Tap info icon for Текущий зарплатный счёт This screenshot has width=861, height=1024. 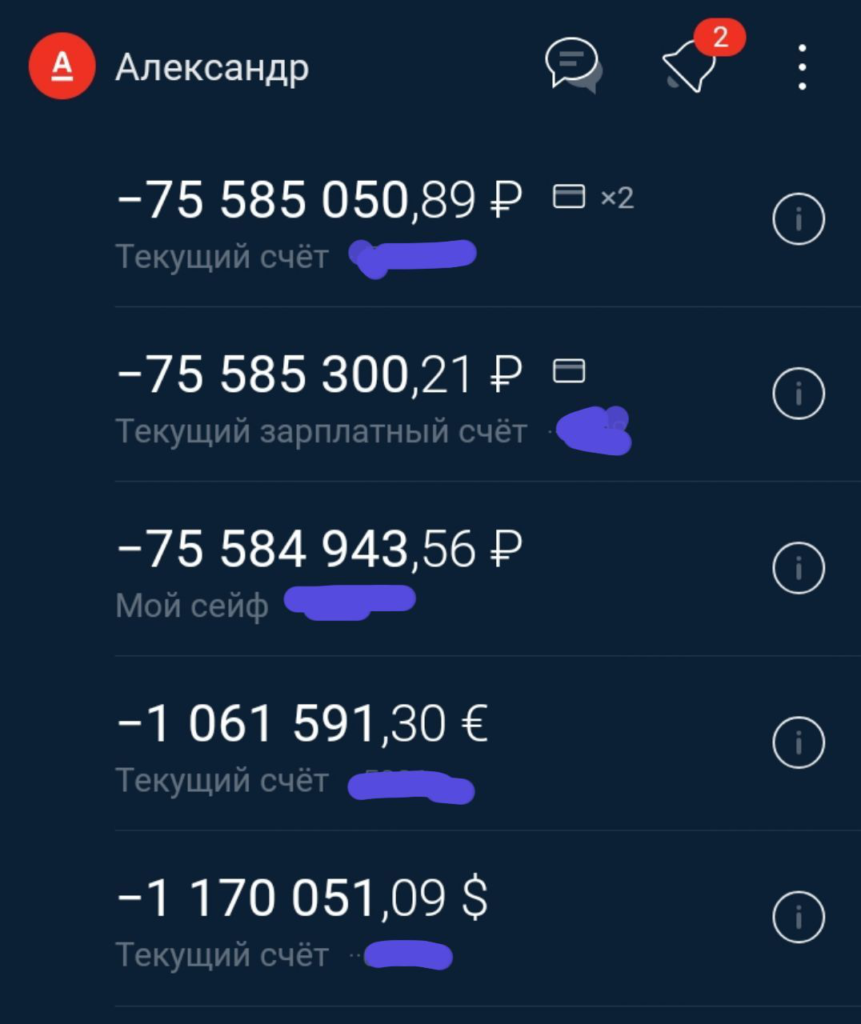pos(799,394)
